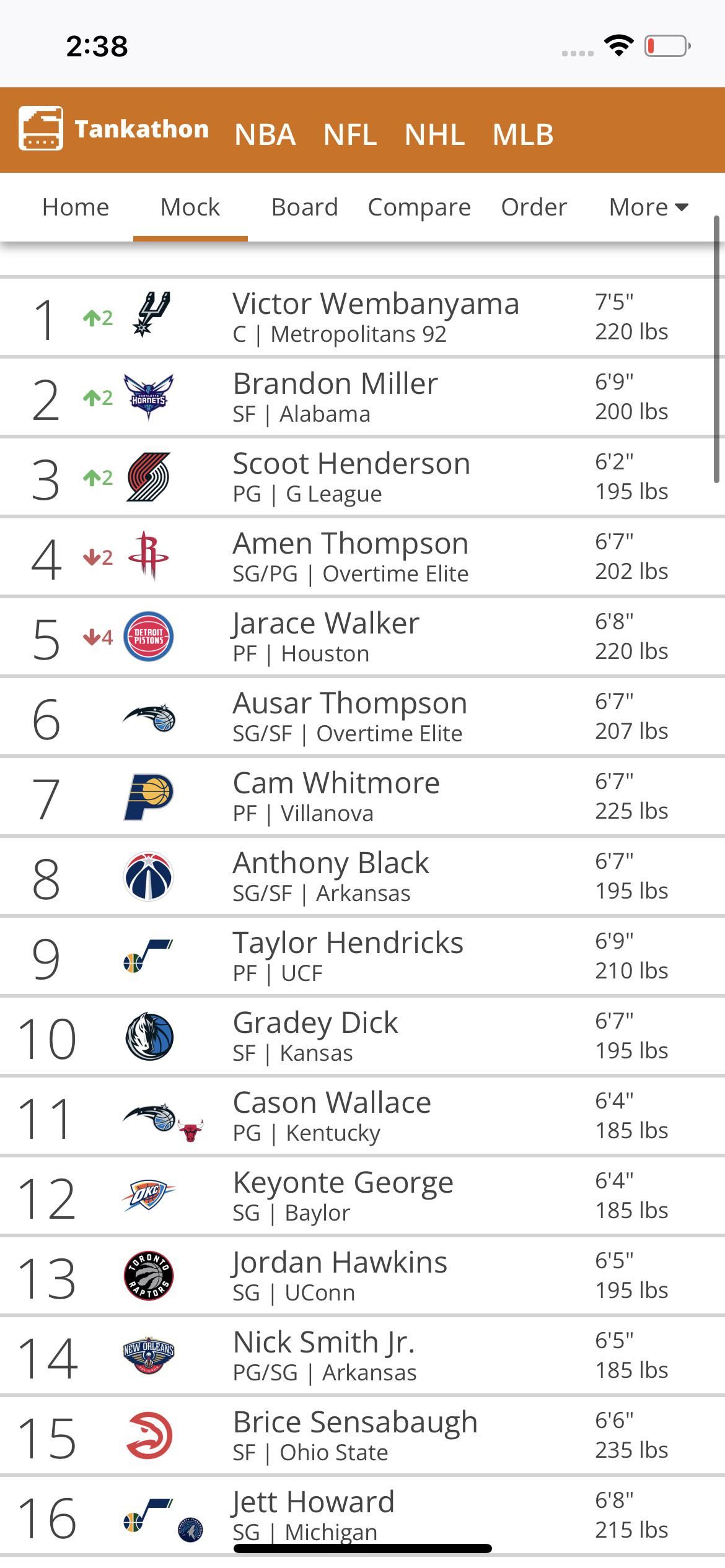Switch to the NFL section
725x1568 pixels.
[x=350, y=134]
